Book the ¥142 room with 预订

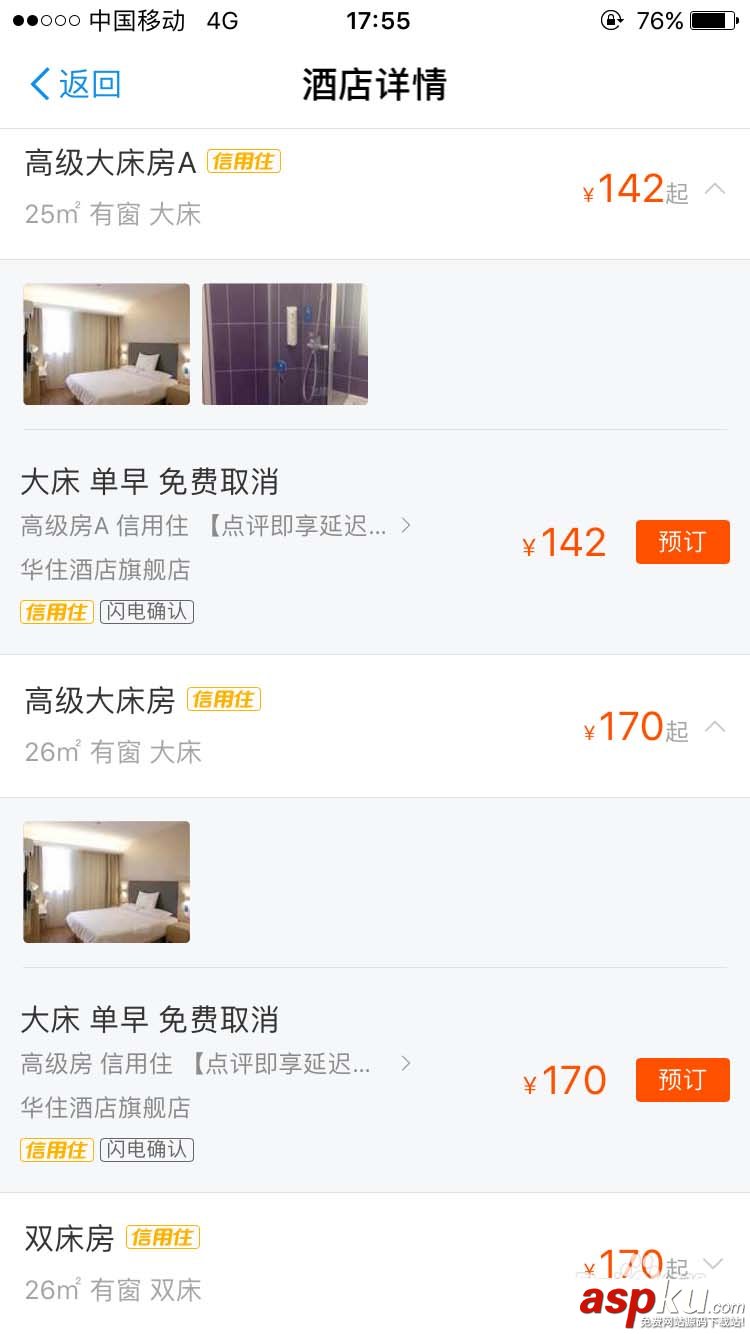pyautogui.click(x=682, y=542)
